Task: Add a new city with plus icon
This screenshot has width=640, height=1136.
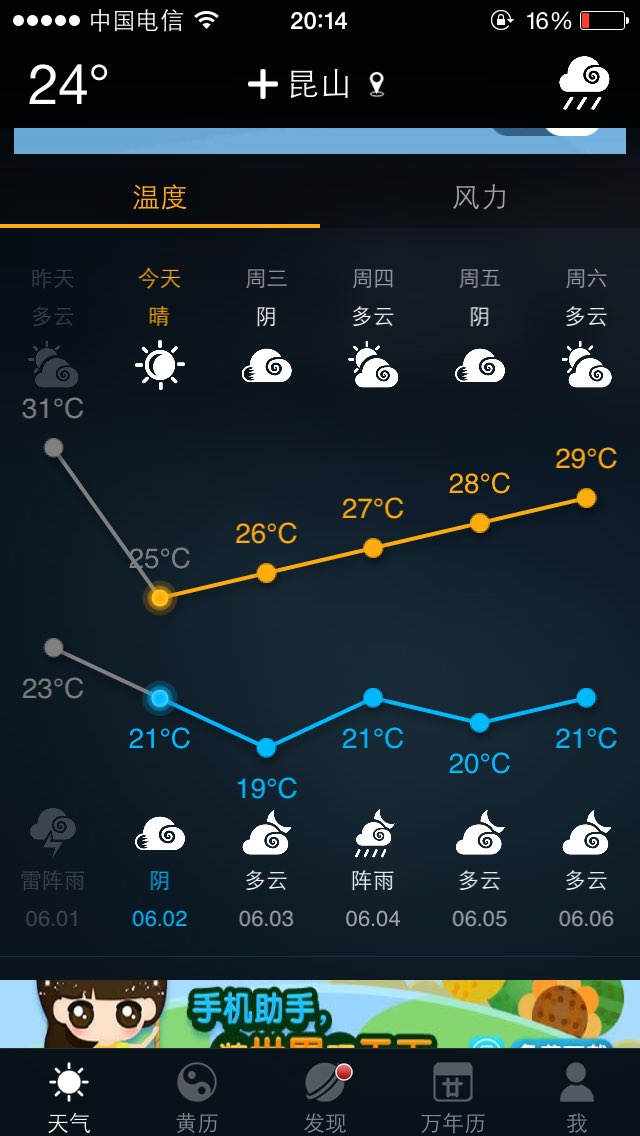Action: tap(262, 85)
